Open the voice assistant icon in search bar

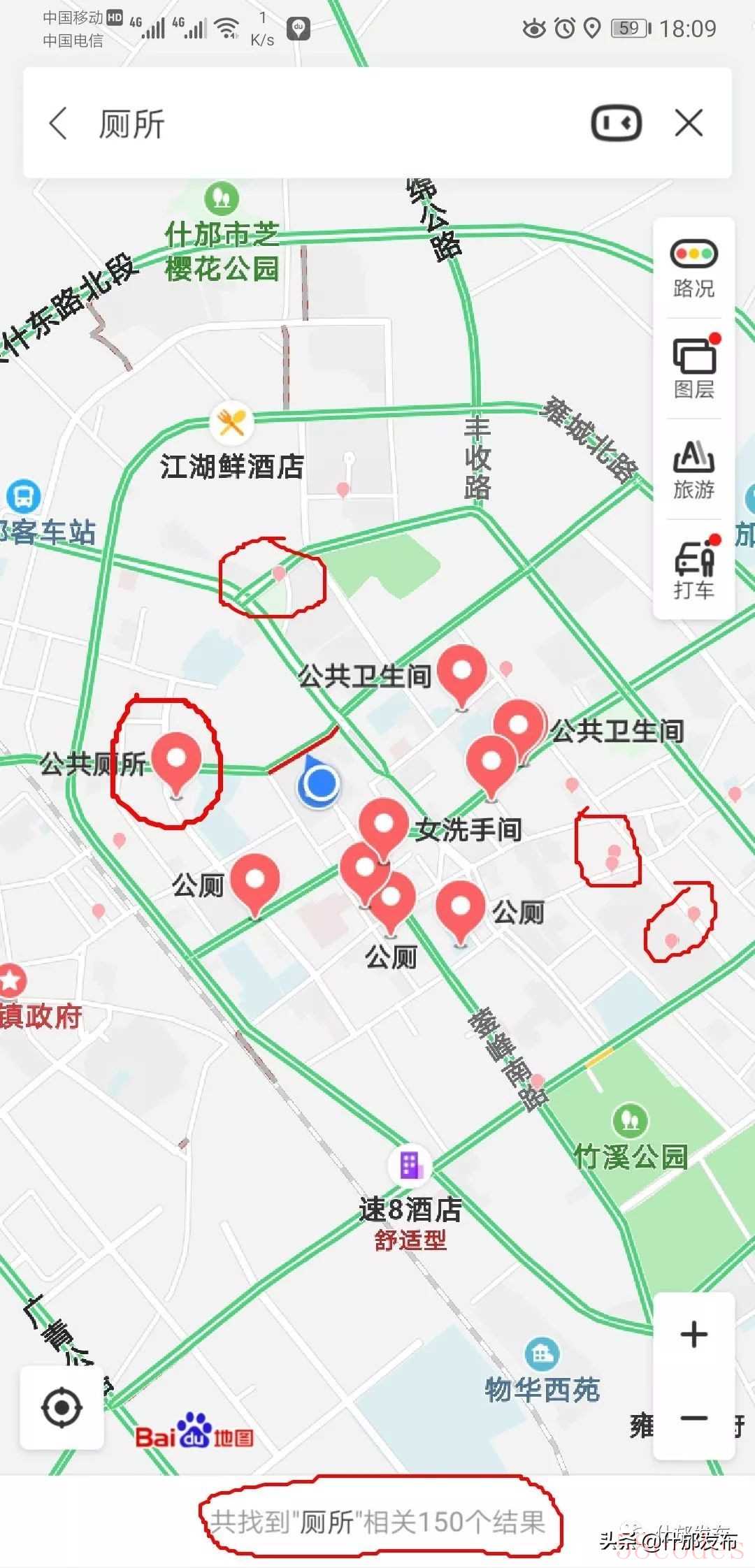click(616, 124)
